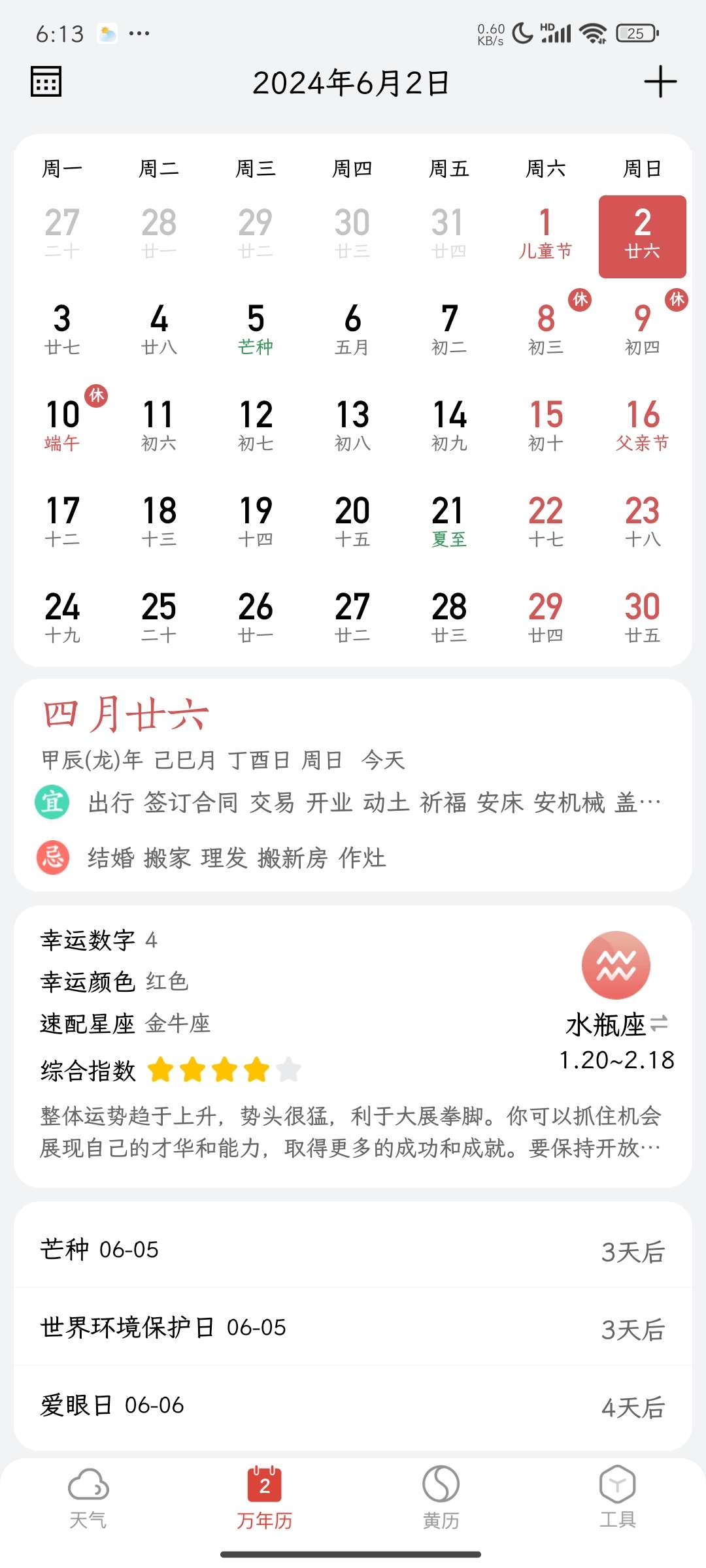Viewport: 706px width, 1568px height.
Task: Select May 27 from previous month
Action: pos(63,233)
